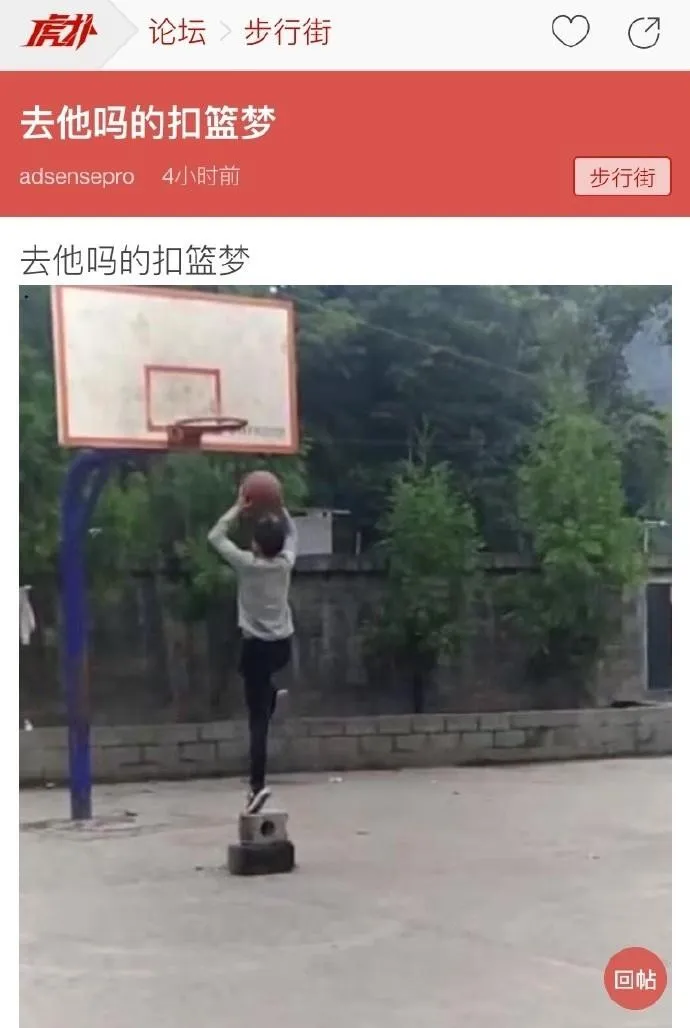This screenshot has height=1028, width=690.
Task: Tap the 回帖 reply button
Action: pos(635,978)
